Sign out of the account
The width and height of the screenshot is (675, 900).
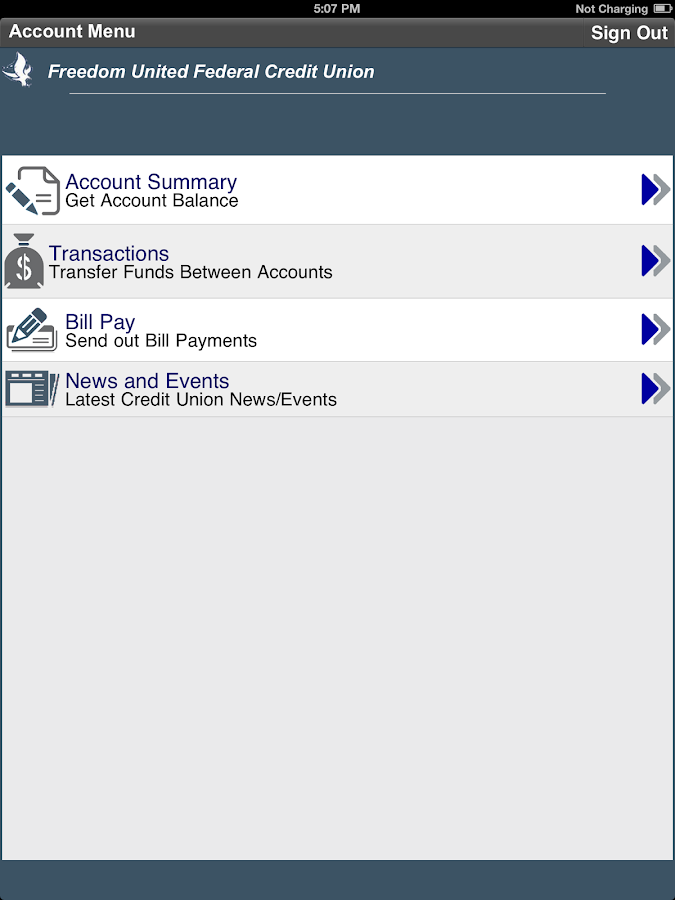pyautogui.click(x=628, y=33)
